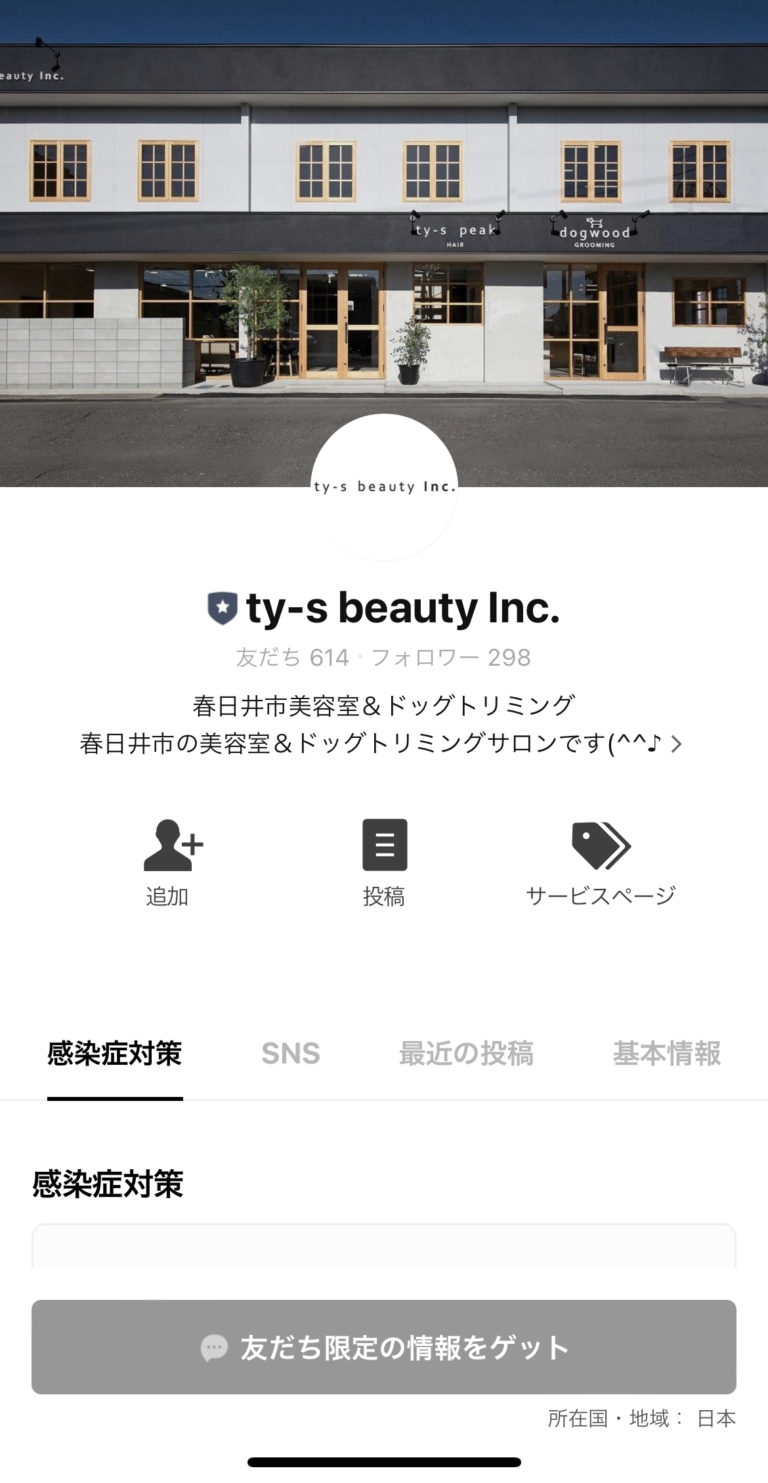The height and width of the screenshot is (1483, 768).
Task: Click the shield badge beside the account name
Action: (x=222, y=608)
